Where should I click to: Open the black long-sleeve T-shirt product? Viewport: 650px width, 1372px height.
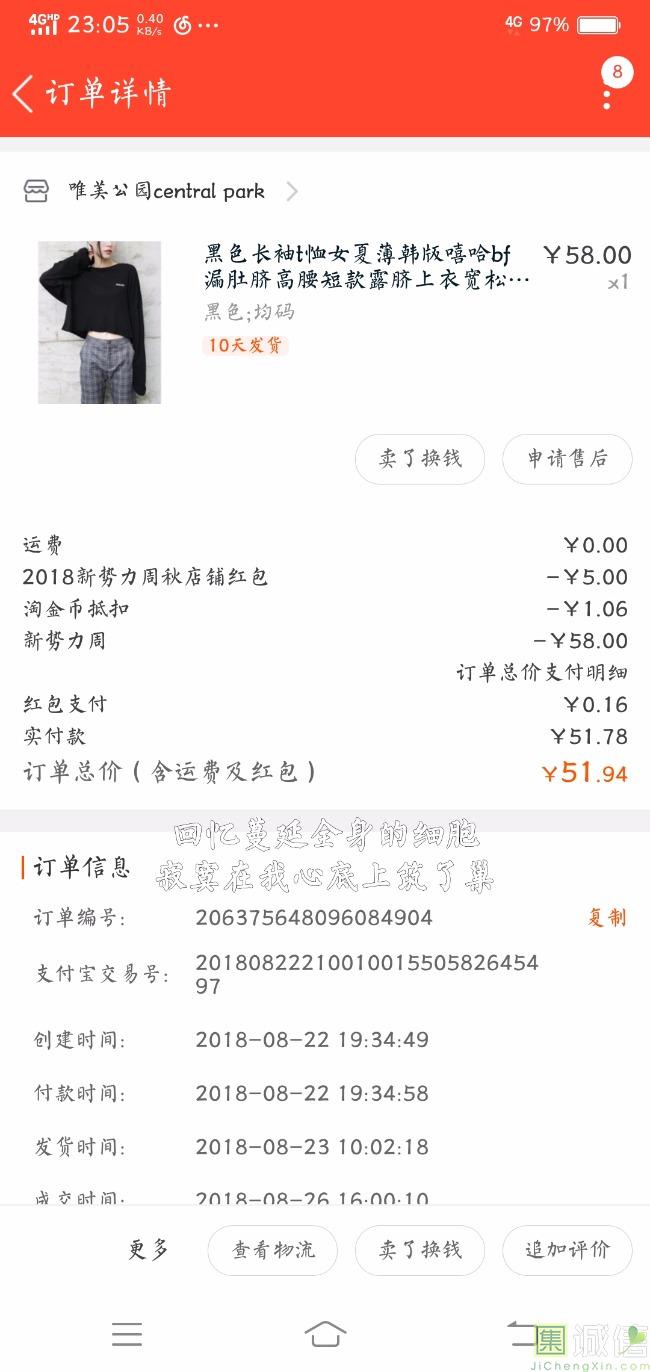tap(366, 267)
